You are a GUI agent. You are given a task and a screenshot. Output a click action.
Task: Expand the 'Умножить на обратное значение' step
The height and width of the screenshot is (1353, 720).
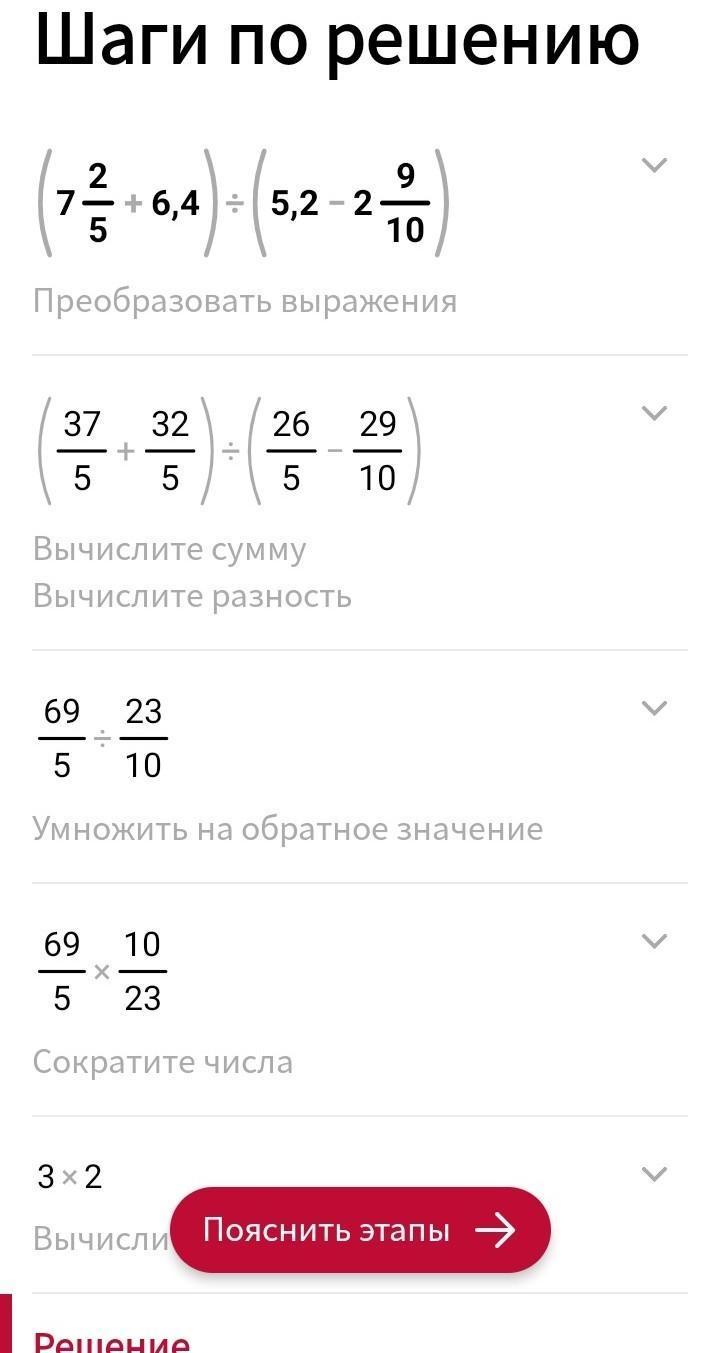653,708
